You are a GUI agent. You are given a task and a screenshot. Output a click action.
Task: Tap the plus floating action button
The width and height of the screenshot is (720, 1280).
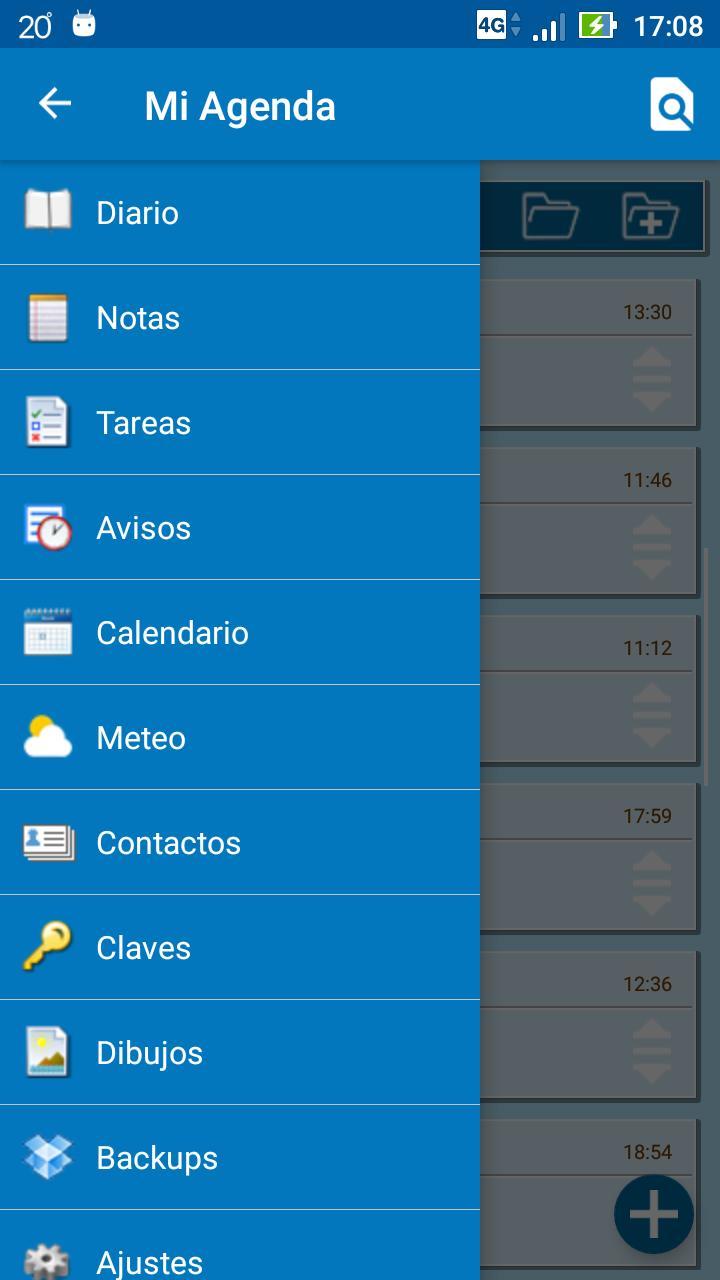coord(654,1213)
